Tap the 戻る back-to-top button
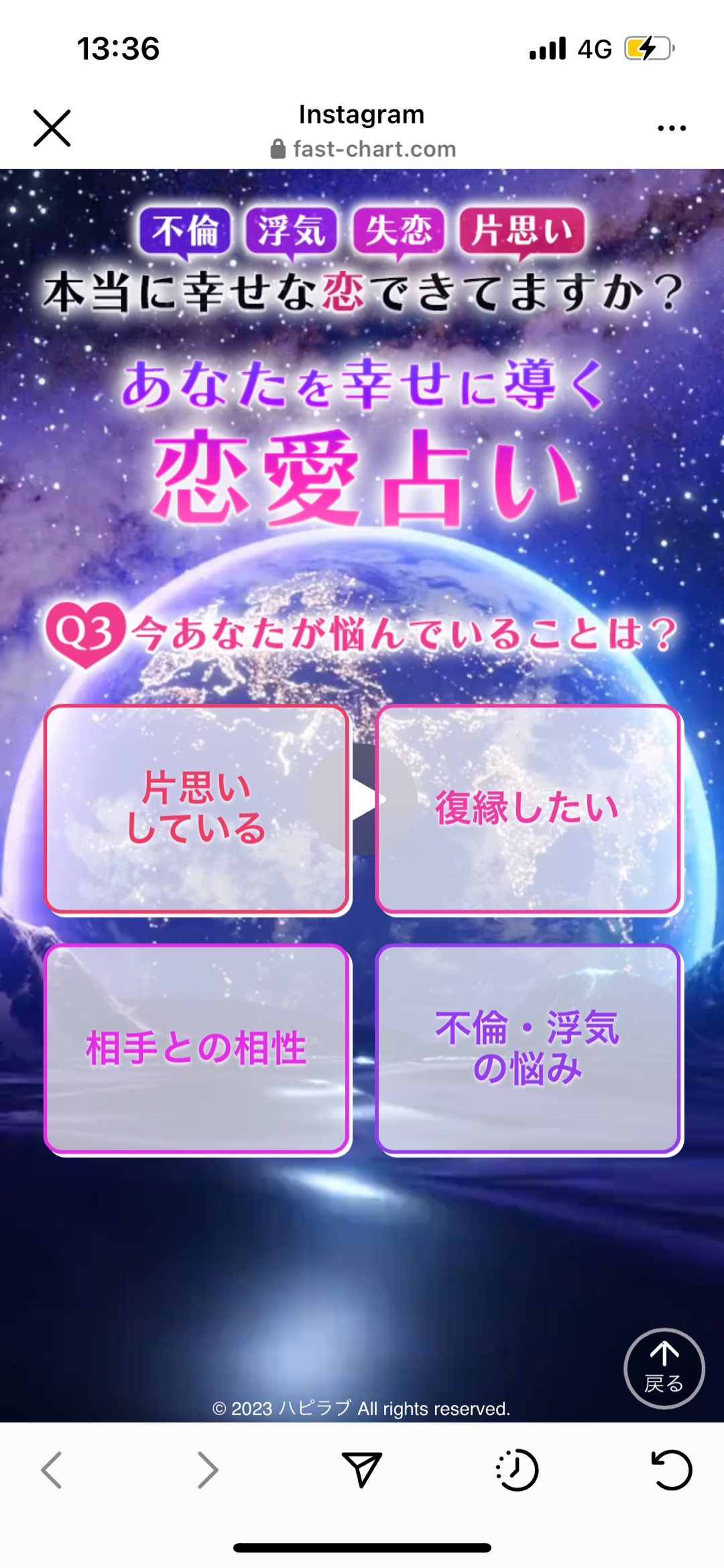The height and width of the screenshot is (1568, 724). pyautogui.click(x=664, y=1368)
